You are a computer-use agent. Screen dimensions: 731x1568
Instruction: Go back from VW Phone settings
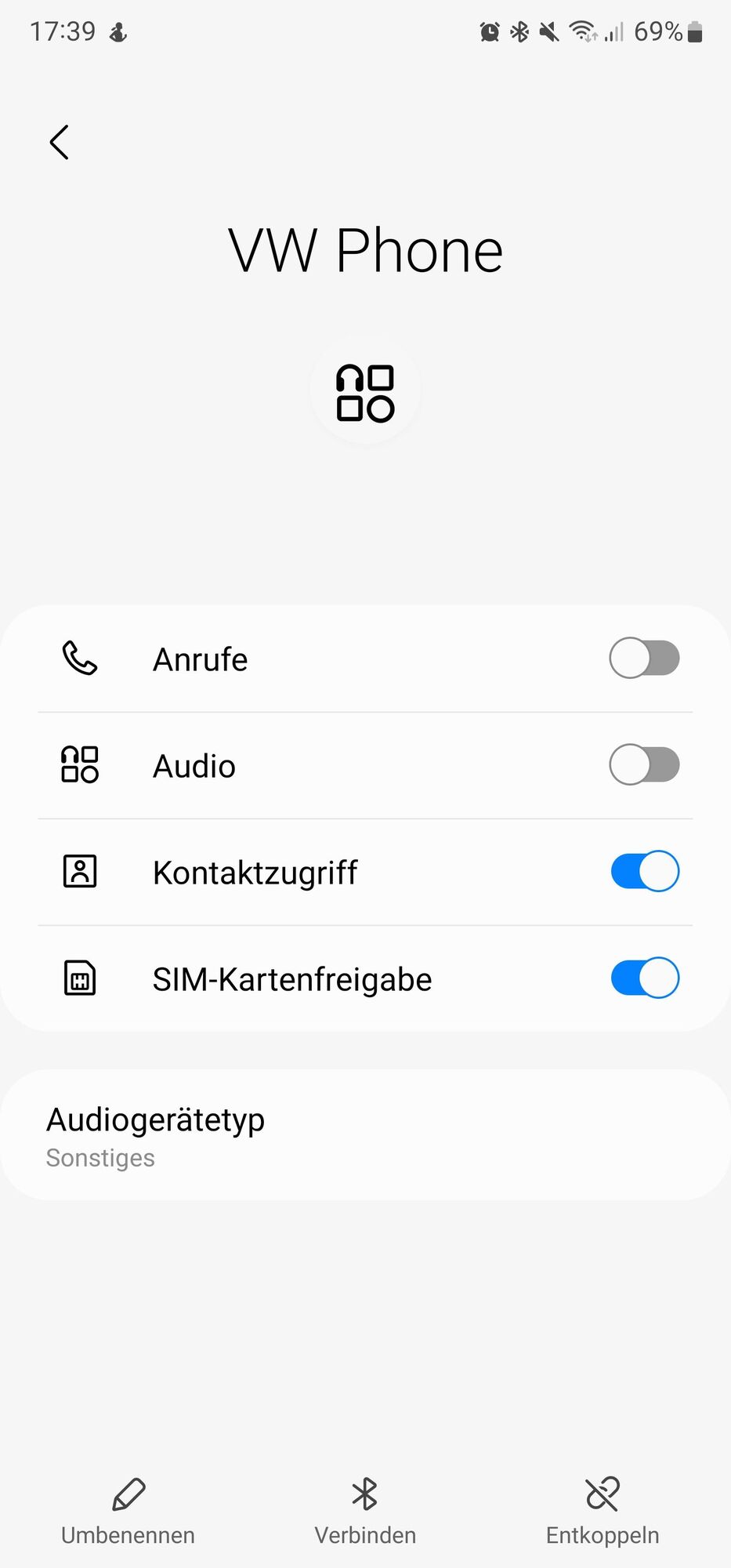click(x=60, y=143)
